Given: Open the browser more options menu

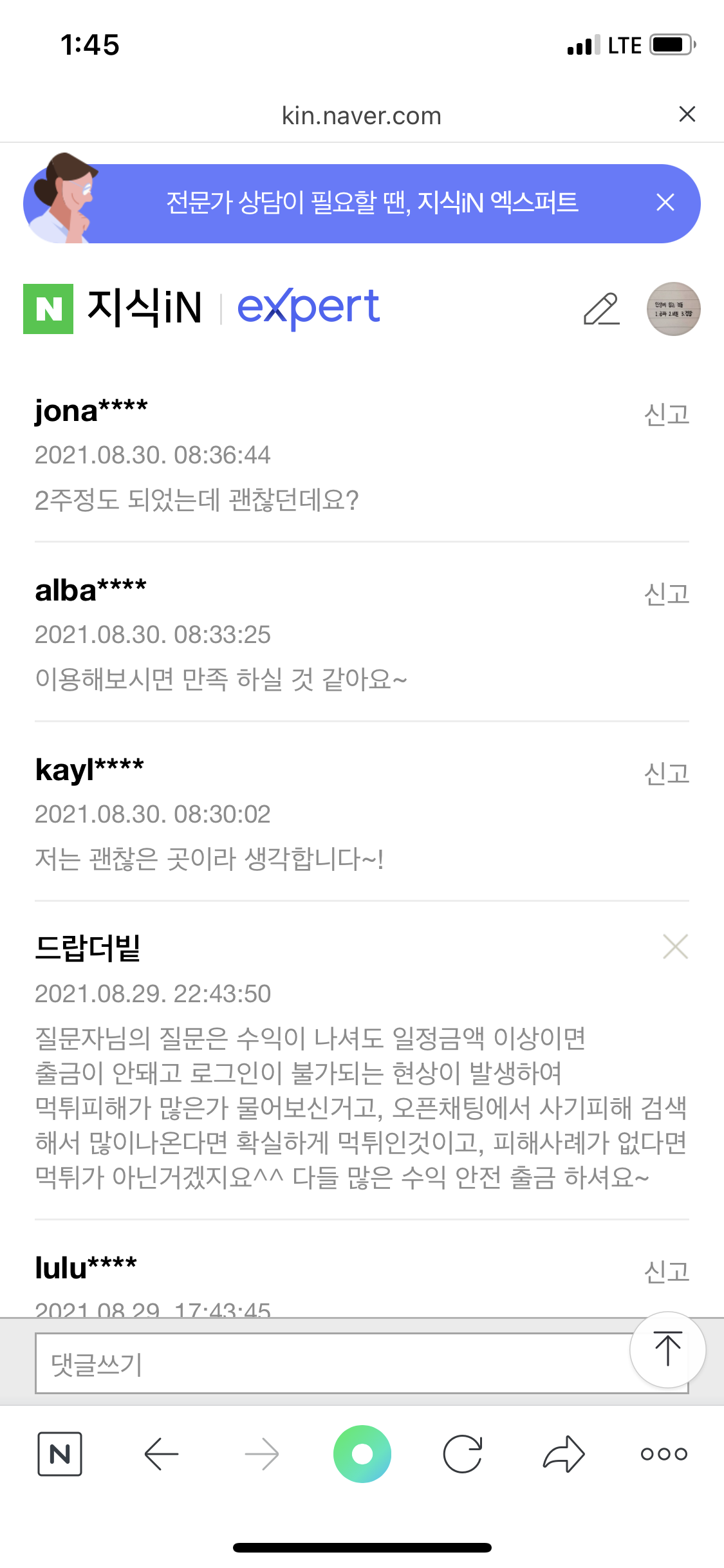Looking at the screenshot, I should (664, 1454).
